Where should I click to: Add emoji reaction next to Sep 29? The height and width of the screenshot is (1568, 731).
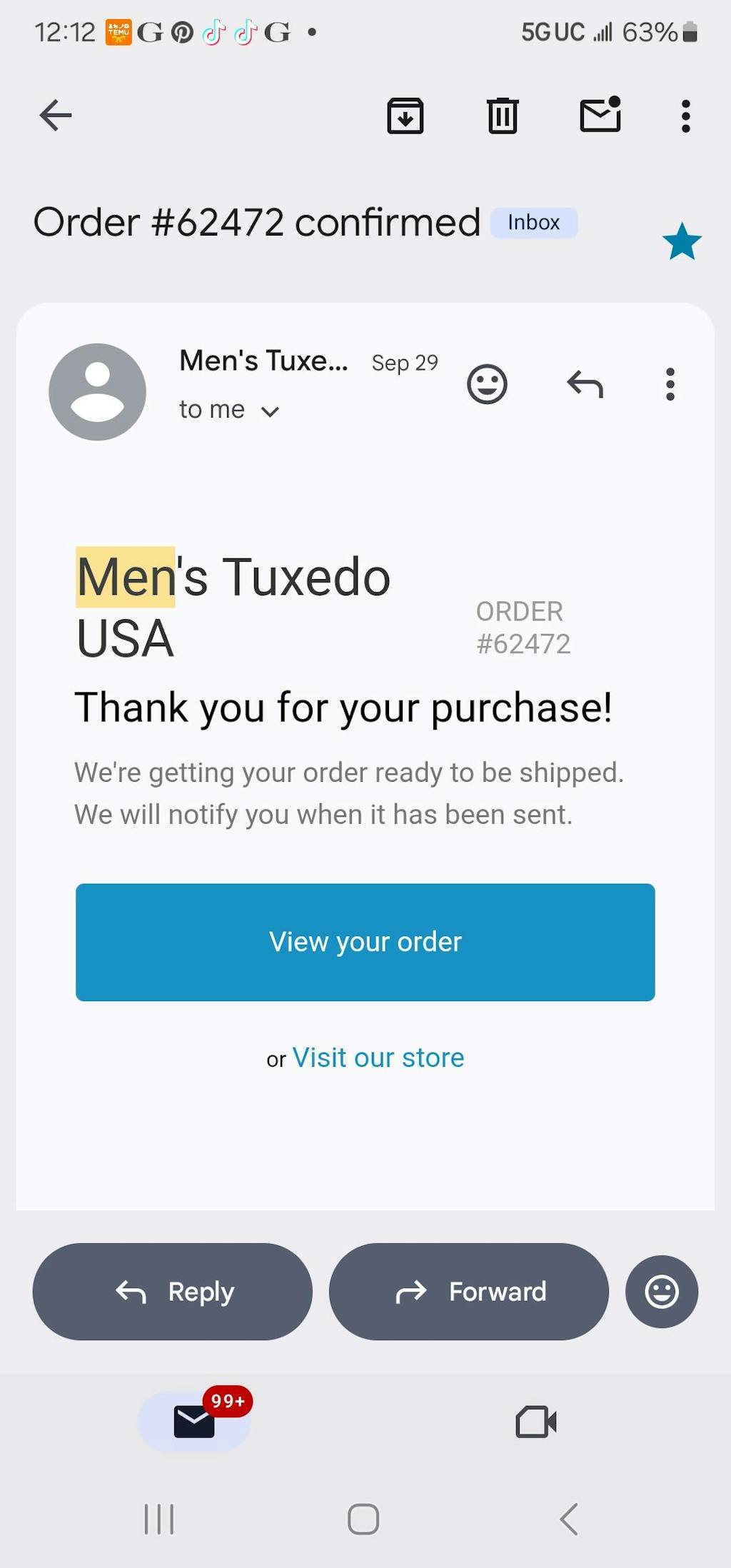tap(487, 385)
